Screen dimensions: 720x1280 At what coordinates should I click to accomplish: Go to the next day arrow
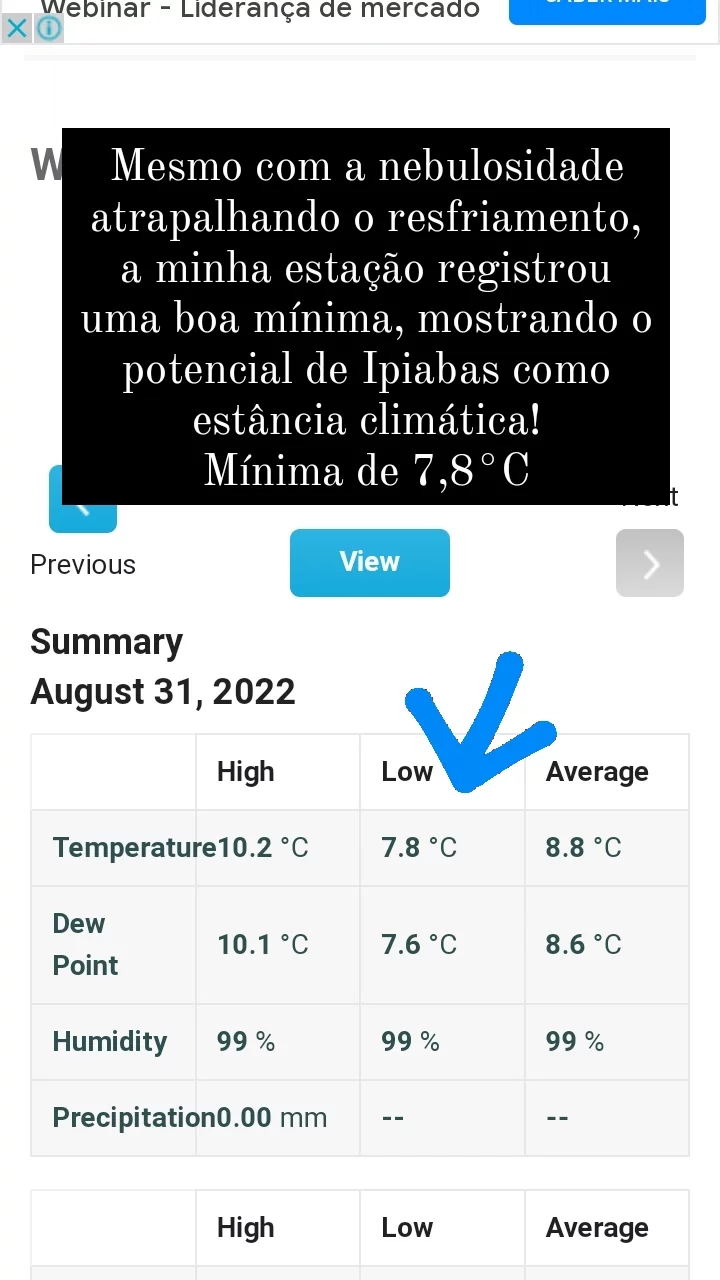(x=650, y=563)
